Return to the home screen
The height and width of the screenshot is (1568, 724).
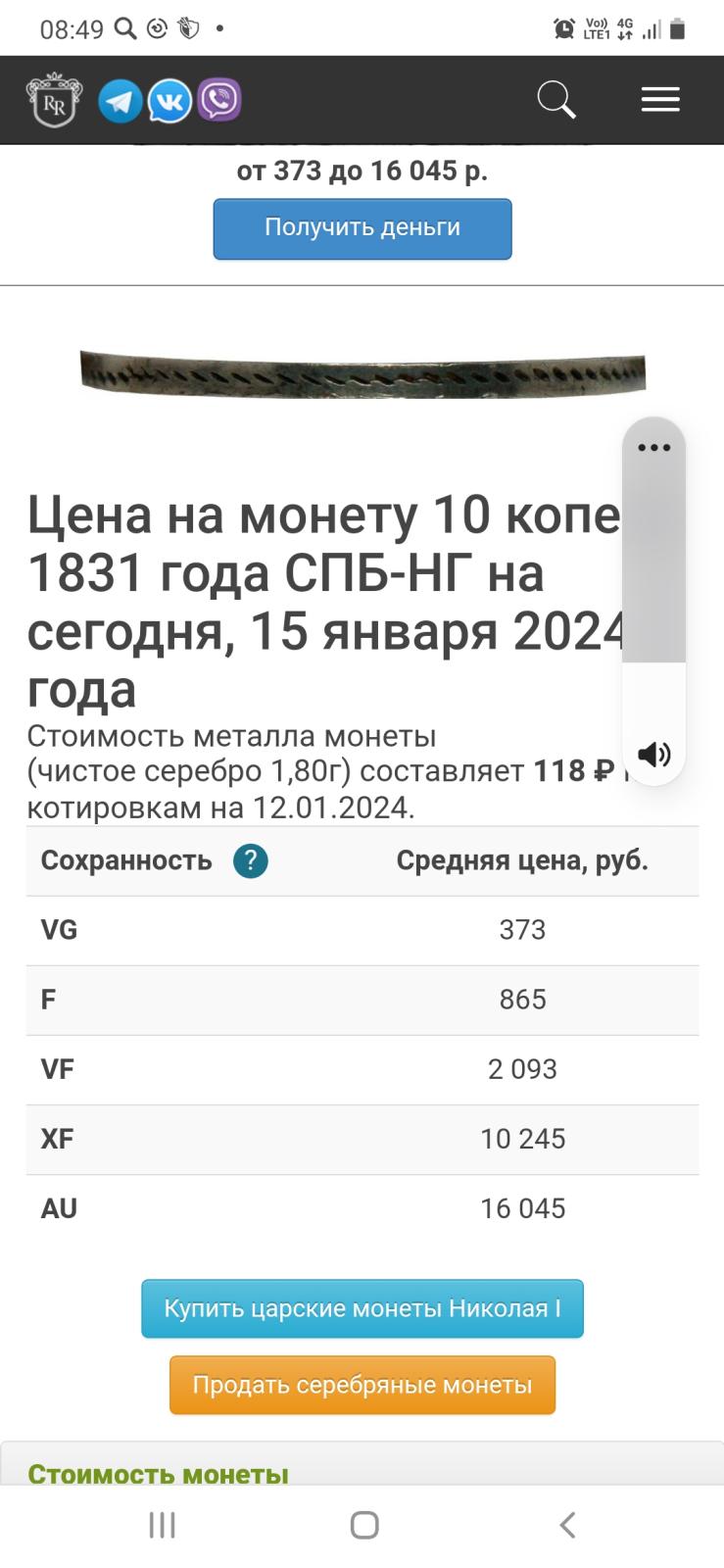pos(363,1525)
